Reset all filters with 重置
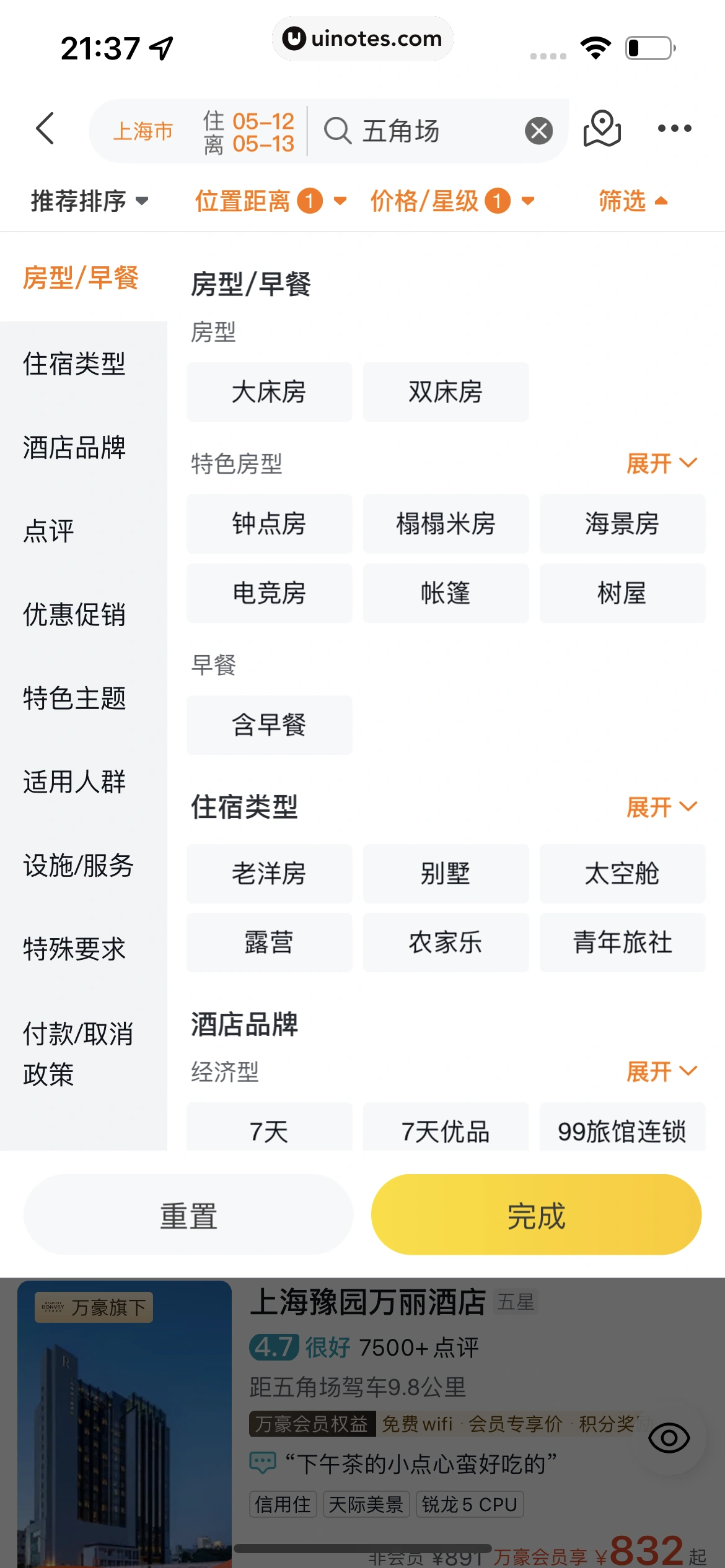Viewport: 725px width, 1568px height. [x=188, y=1215]
